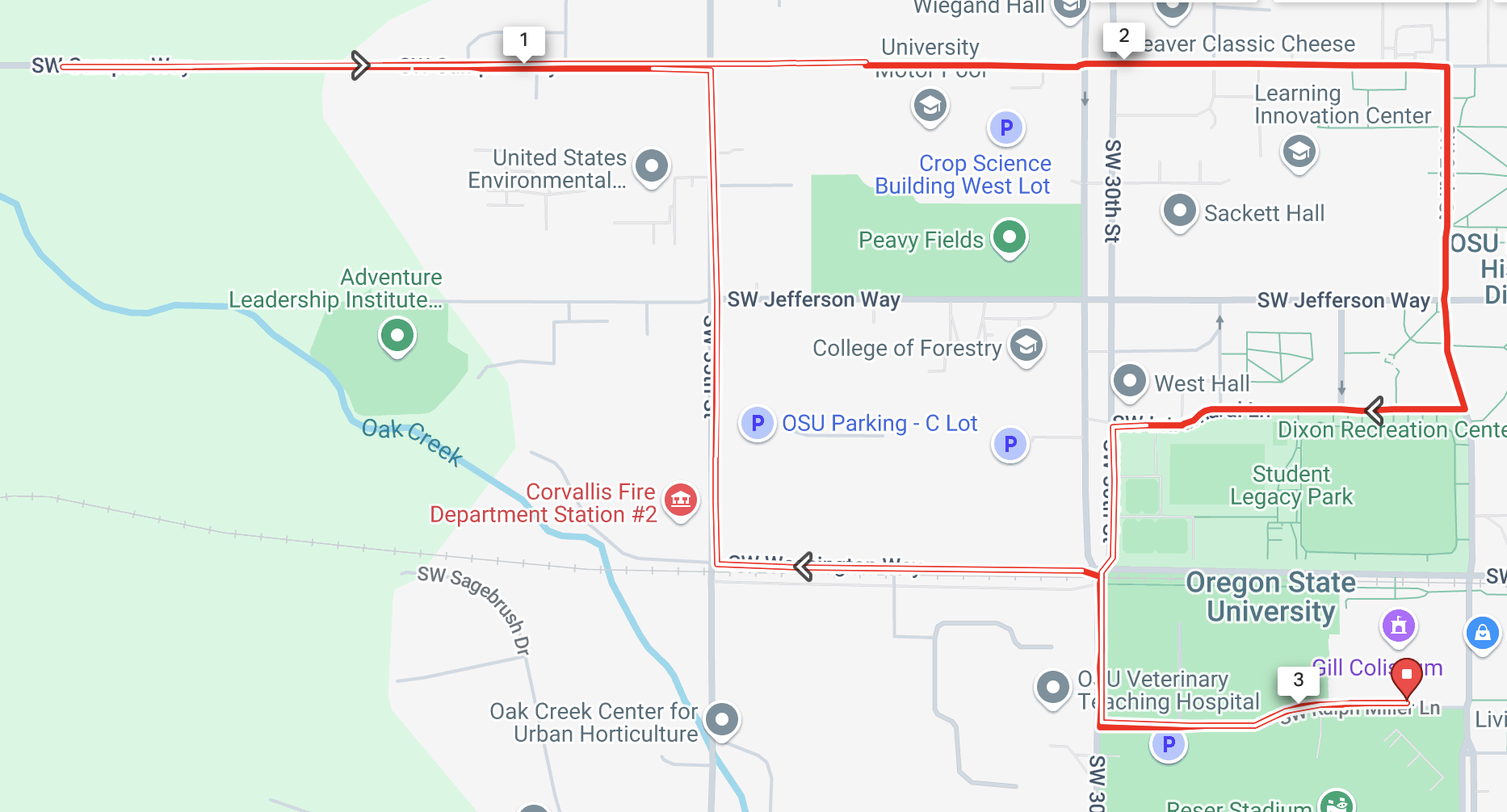Tap the Sackett Hall place marker
Viewport: 1507px width, 812px height.
(x=1179, y=211)
